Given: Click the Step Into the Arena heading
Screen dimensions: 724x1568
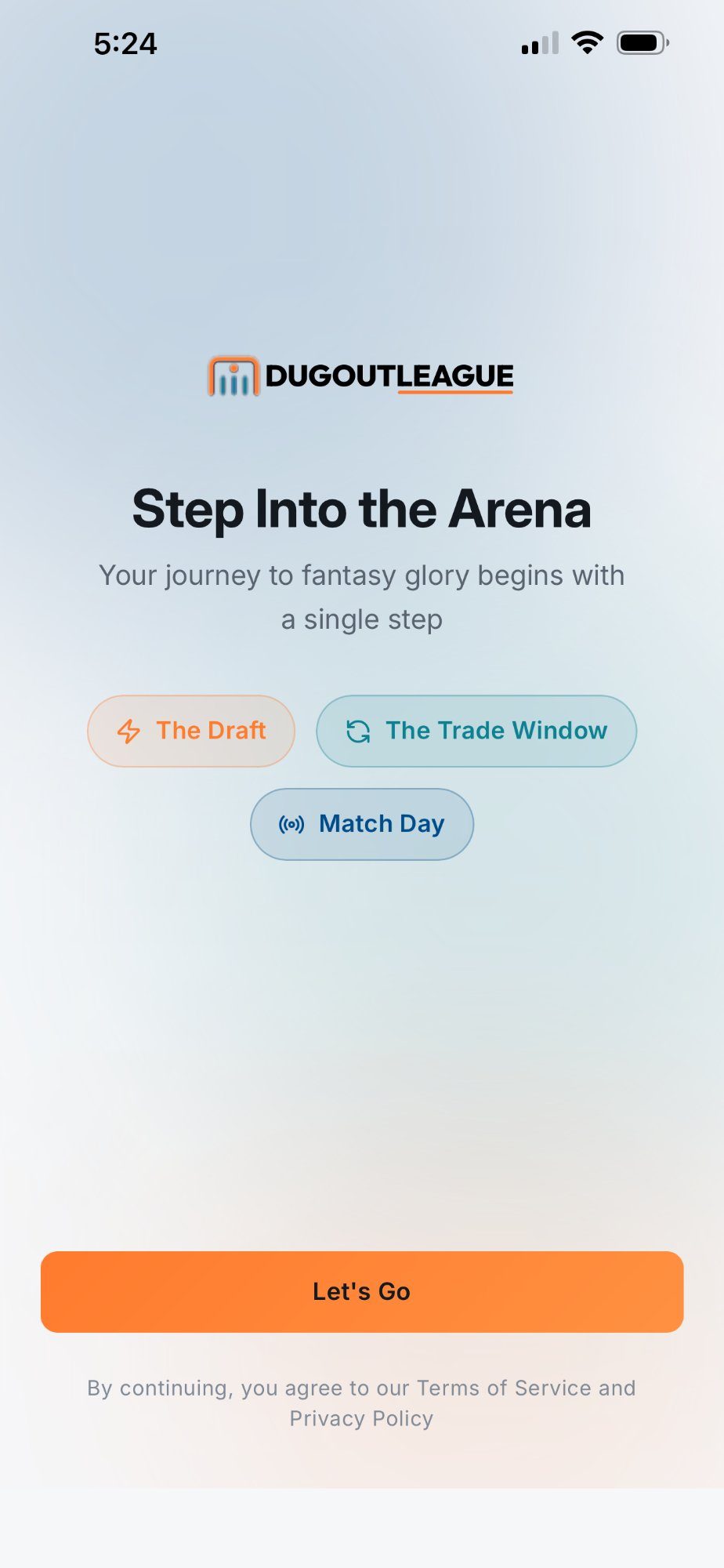Looking at the screenshot, I should pos(361,509).
